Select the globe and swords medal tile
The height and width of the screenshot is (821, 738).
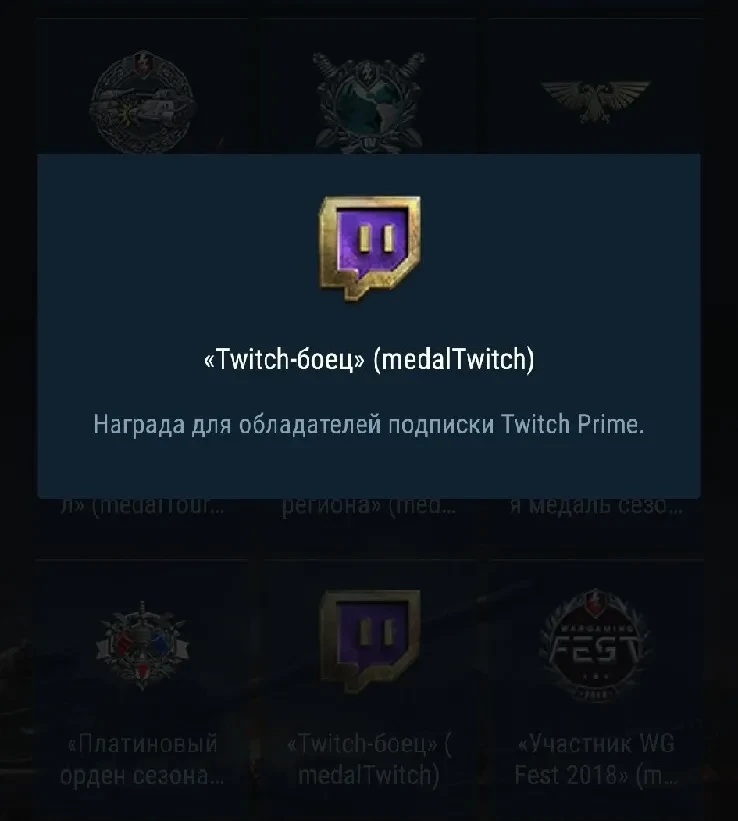pos(369,97)
